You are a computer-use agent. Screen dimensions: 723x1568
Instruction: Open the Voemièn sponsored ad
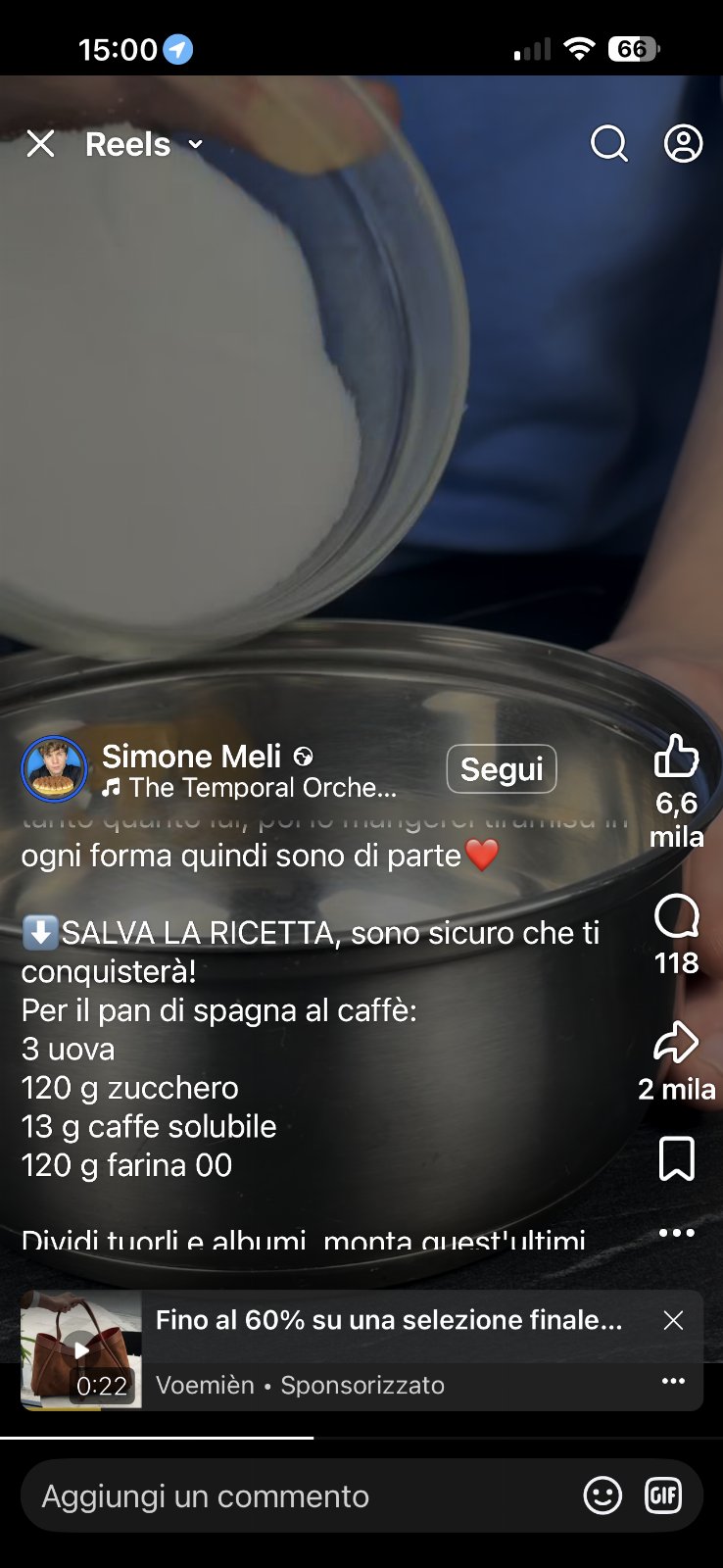(x=388, y=1321)
